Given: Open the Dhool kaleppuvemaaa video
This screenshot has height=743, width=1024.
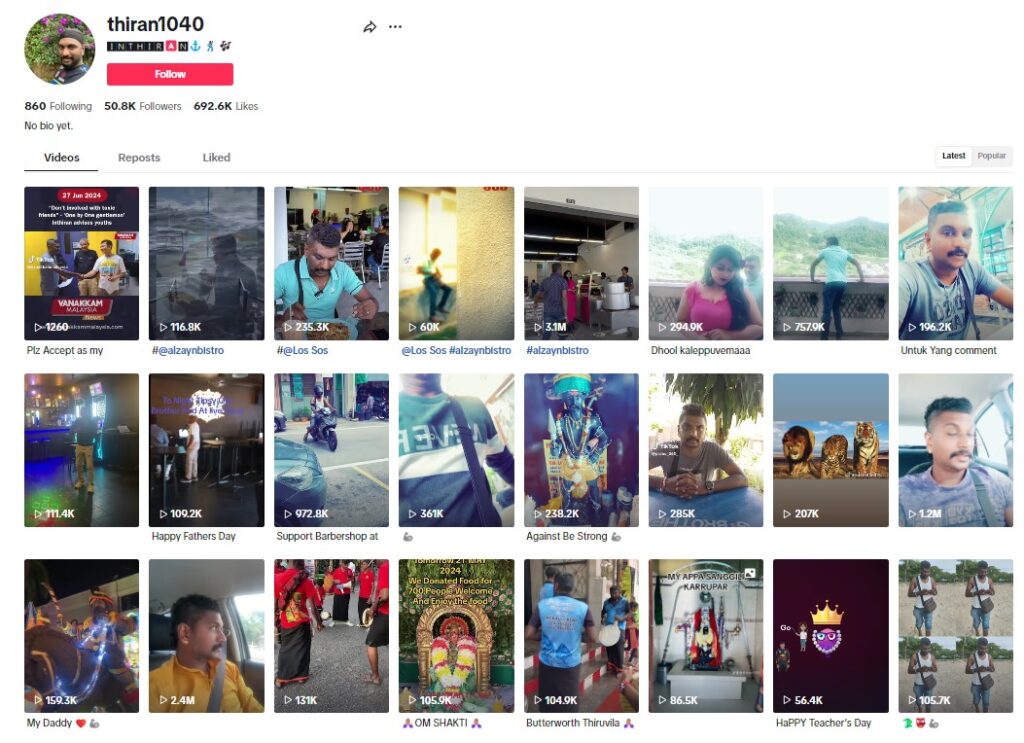Looking at the screenshot, I should click(x=705, y=263).
